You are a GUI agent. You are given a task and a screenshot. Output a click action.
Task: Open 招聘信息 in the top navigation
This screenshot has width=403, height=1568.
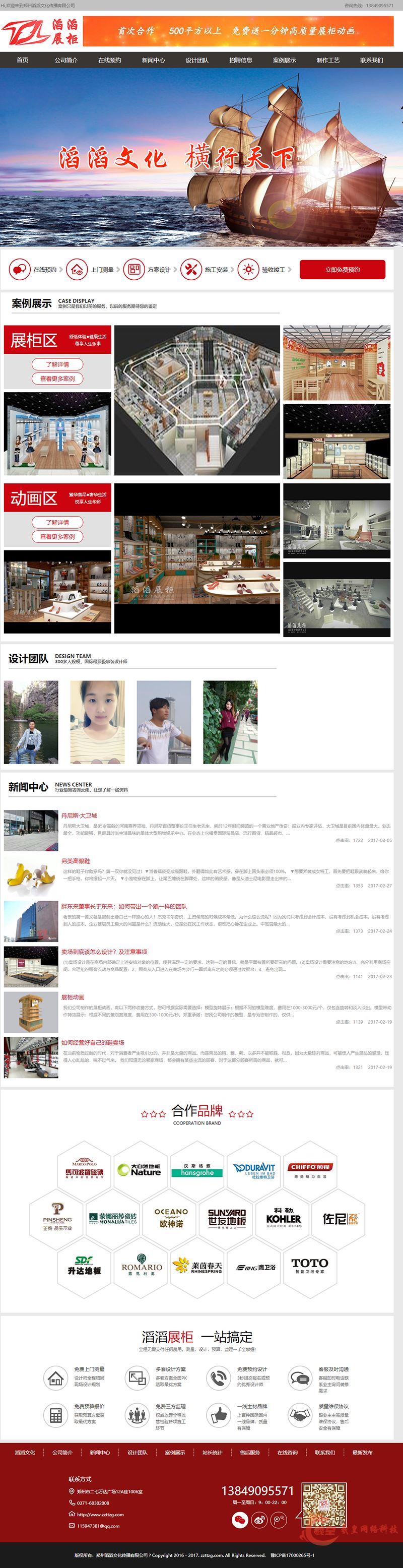(240, 60)
